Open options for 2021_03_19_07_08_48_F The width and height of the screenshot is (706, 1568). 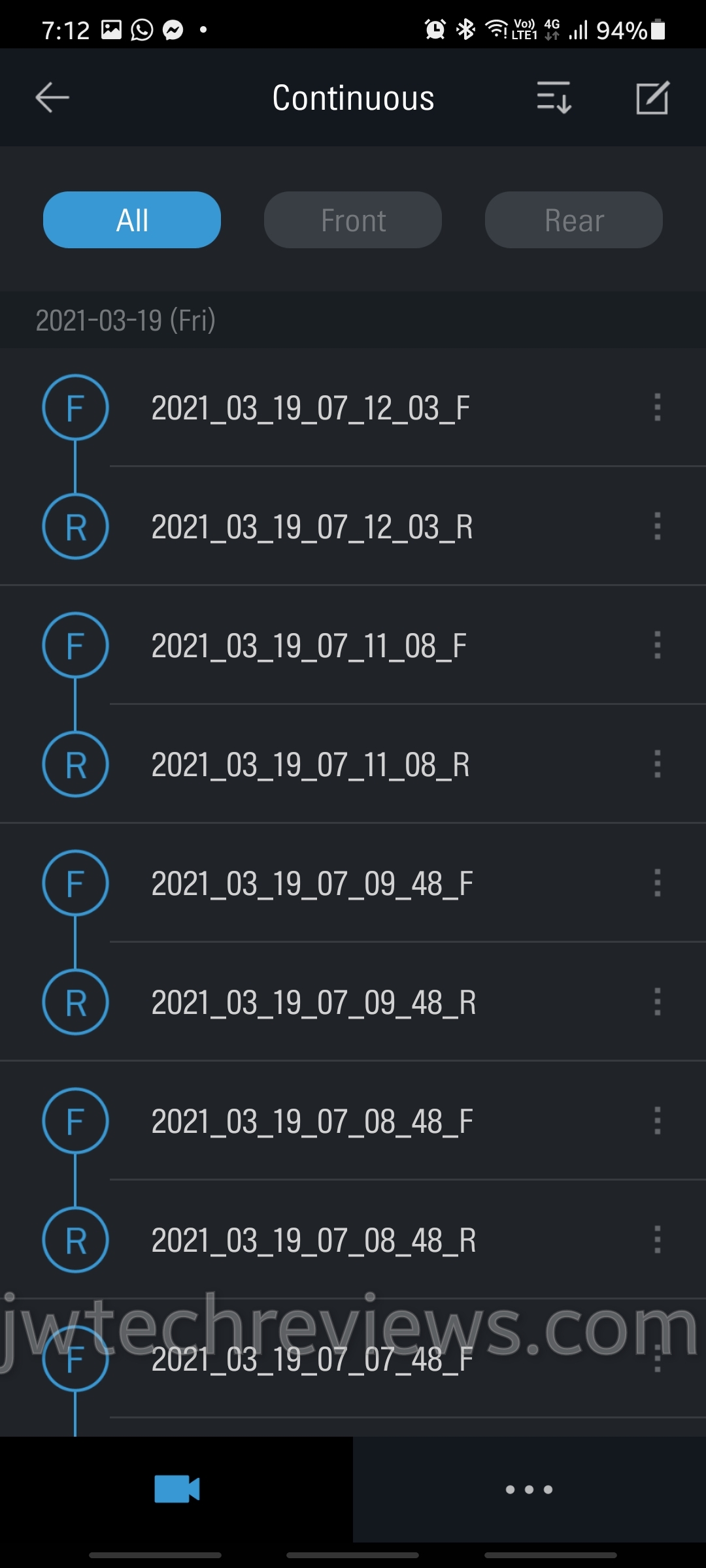point(658,1121)
